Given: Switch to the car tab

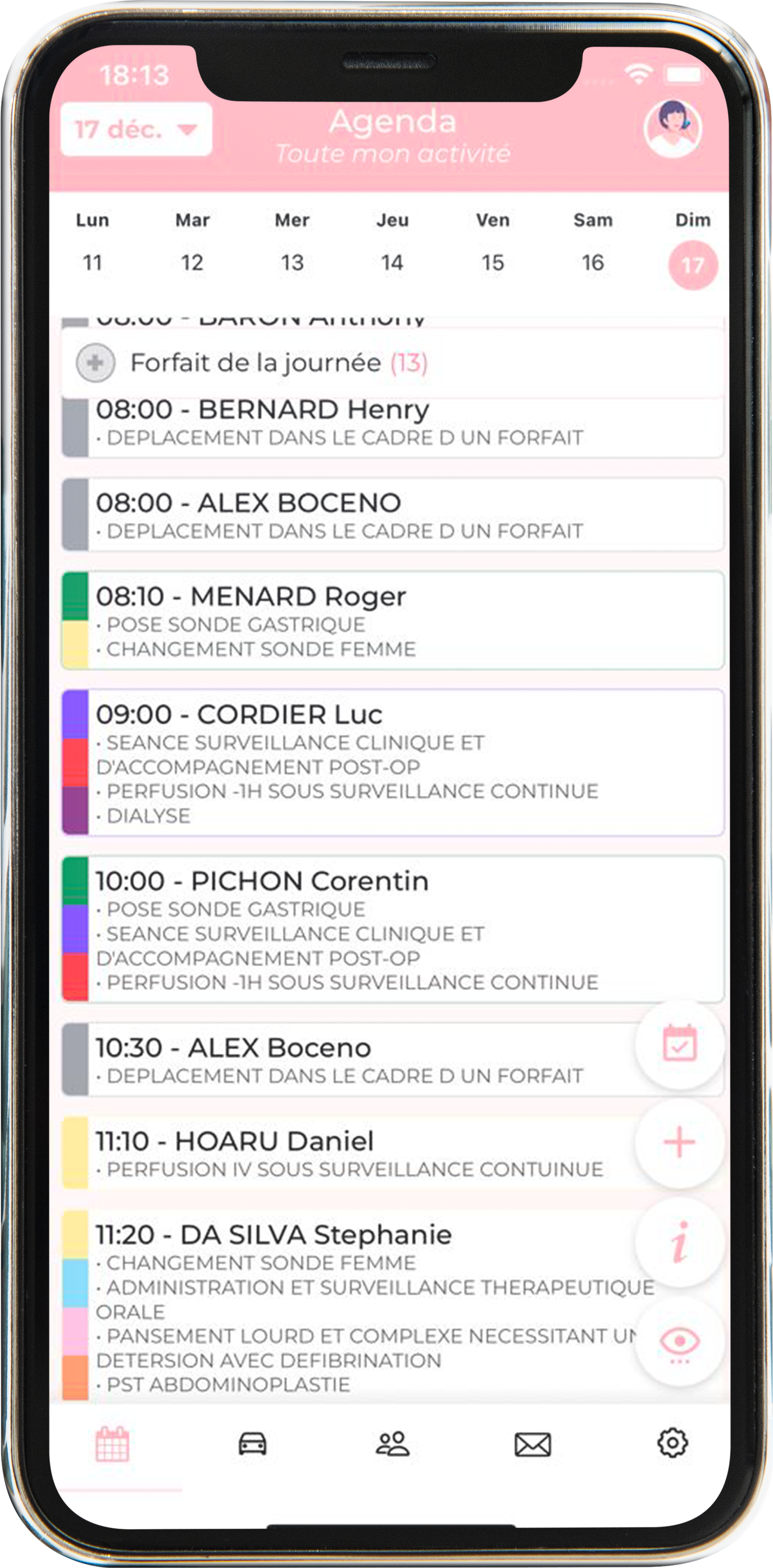Looking at the screenshot, I should (x=252, y=1444).
